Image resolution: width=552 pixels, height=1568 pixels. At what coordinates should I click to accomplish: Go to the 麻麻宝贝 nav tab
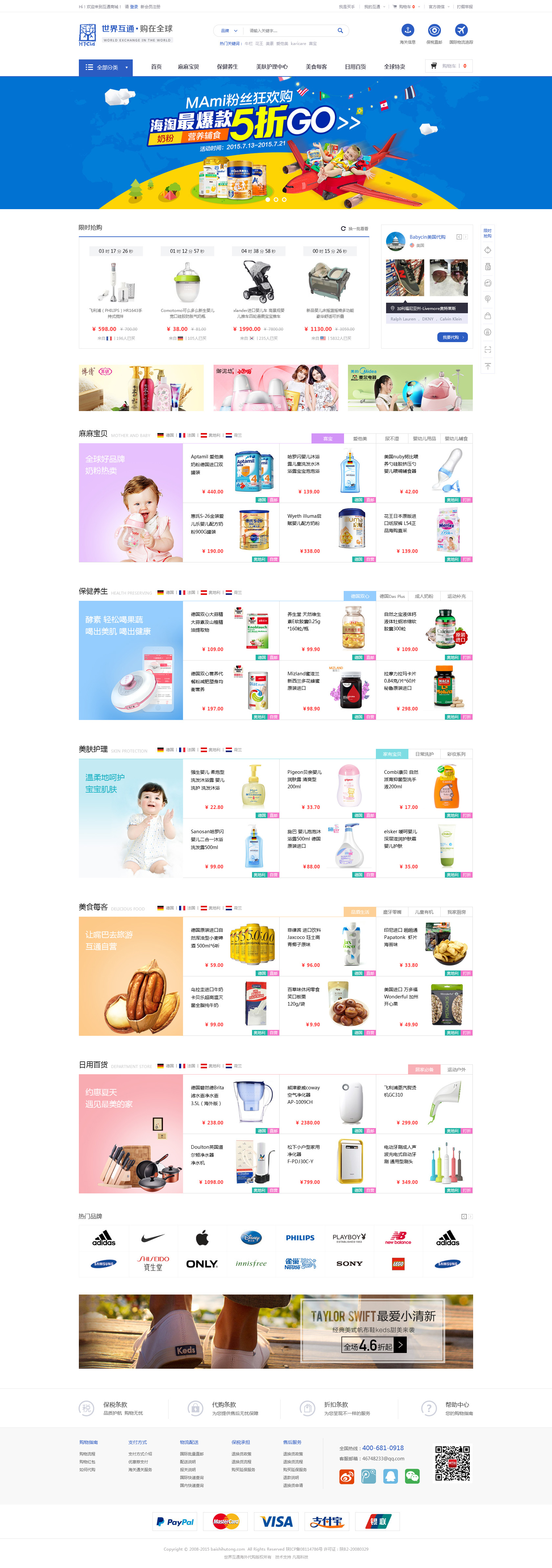[188, 67]
